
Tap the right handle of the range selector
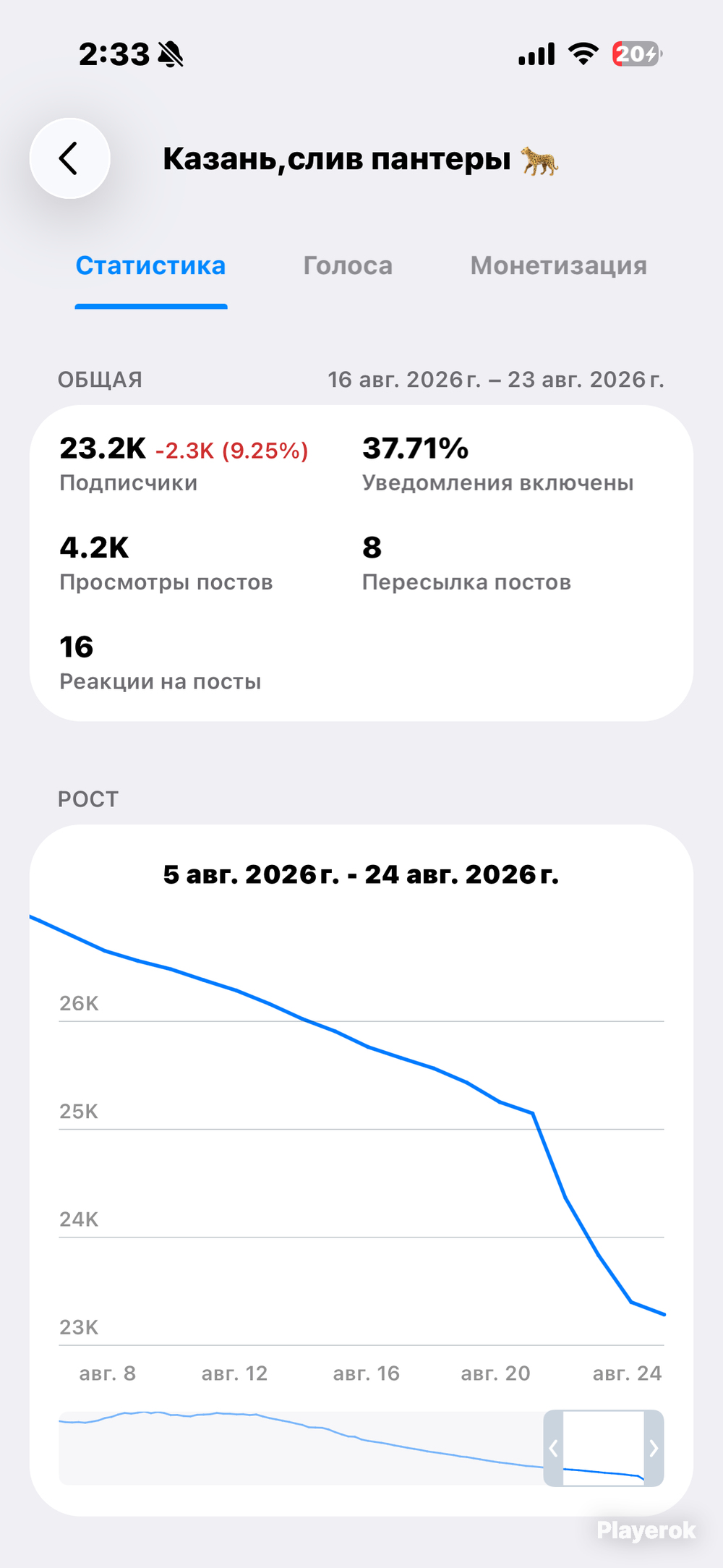pos(654,1448)
